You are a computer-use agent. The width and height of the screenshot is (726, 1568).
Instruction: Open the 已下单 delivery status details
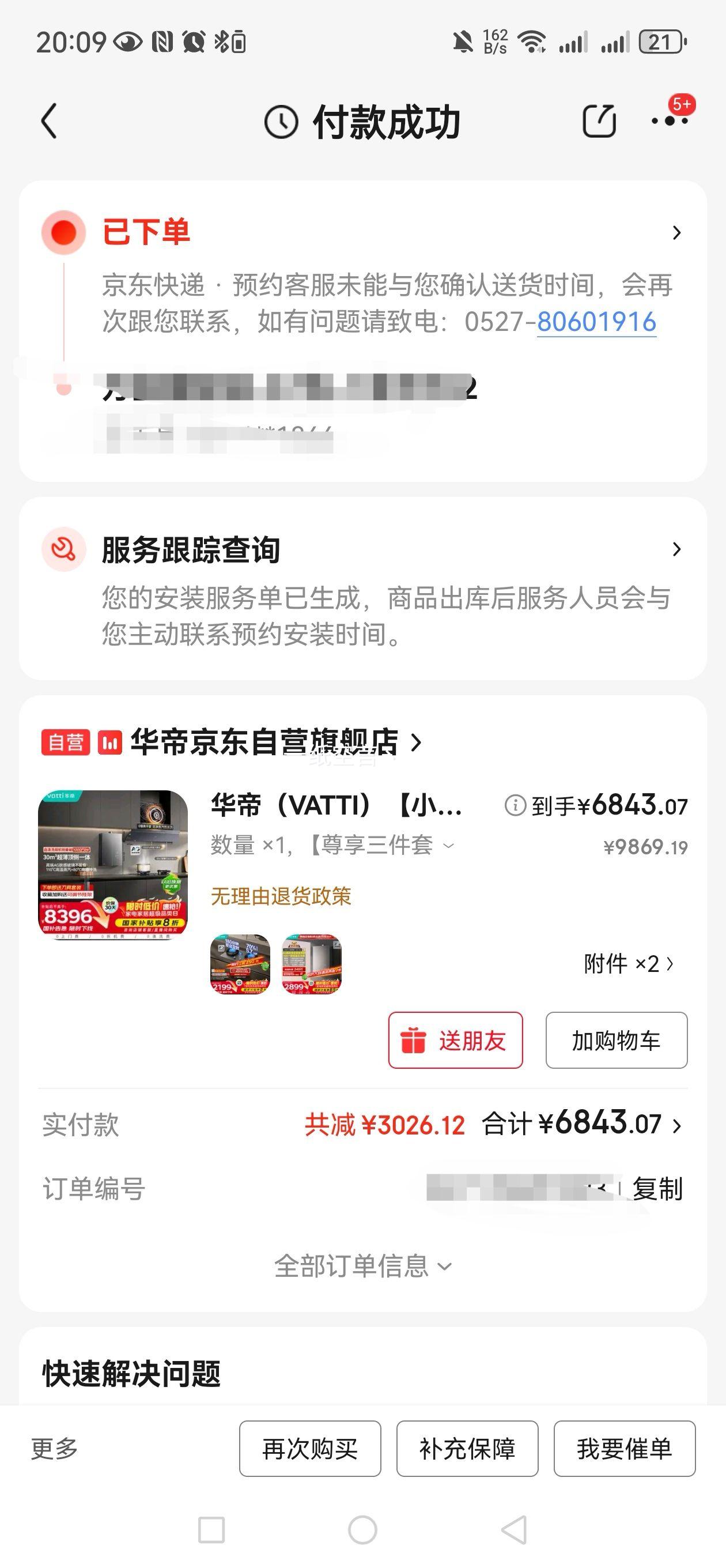pyautogui.click(x=676, y=232)
